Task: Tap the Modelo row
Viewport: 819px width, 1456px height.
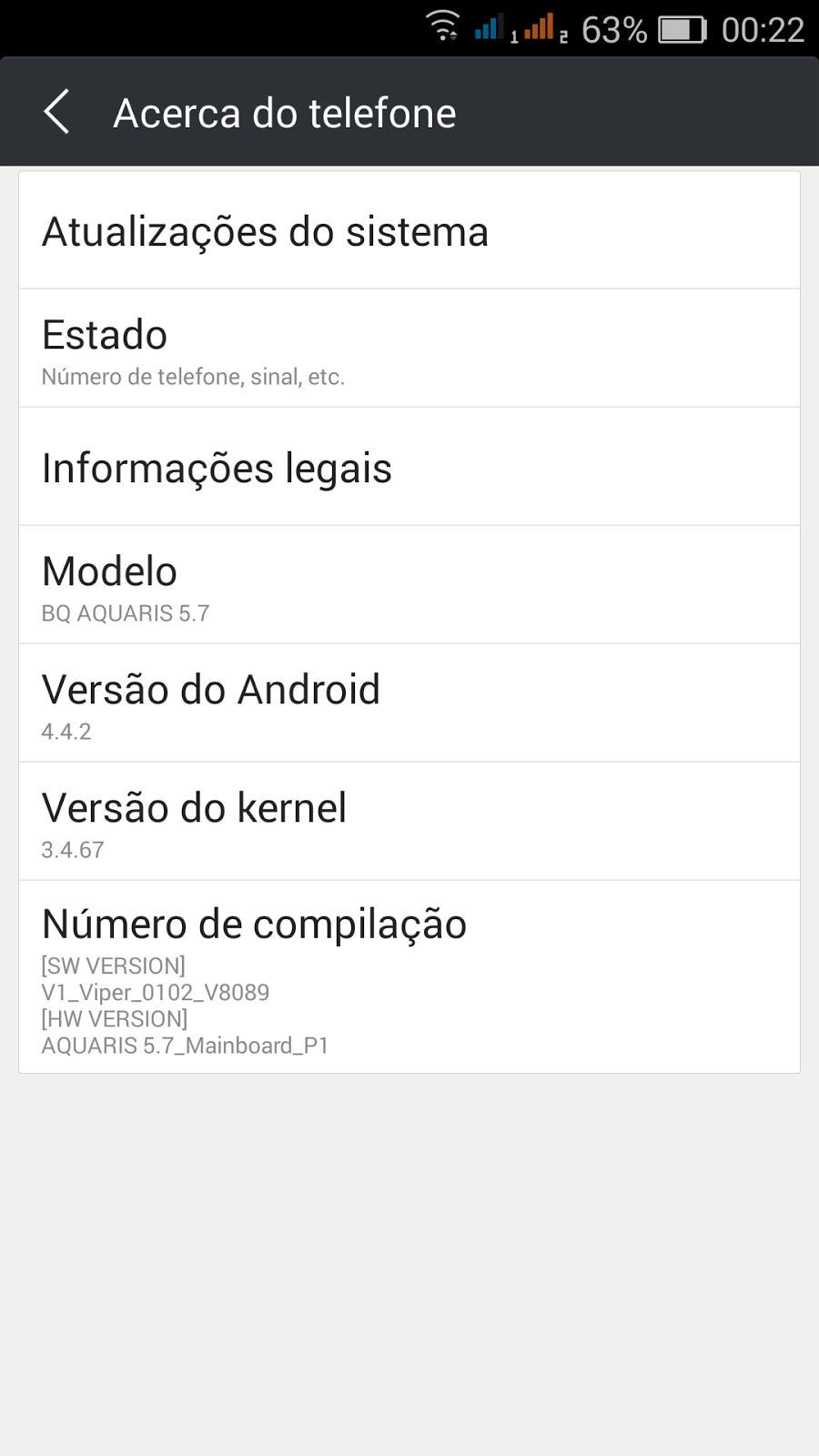Action: point(409,586)
